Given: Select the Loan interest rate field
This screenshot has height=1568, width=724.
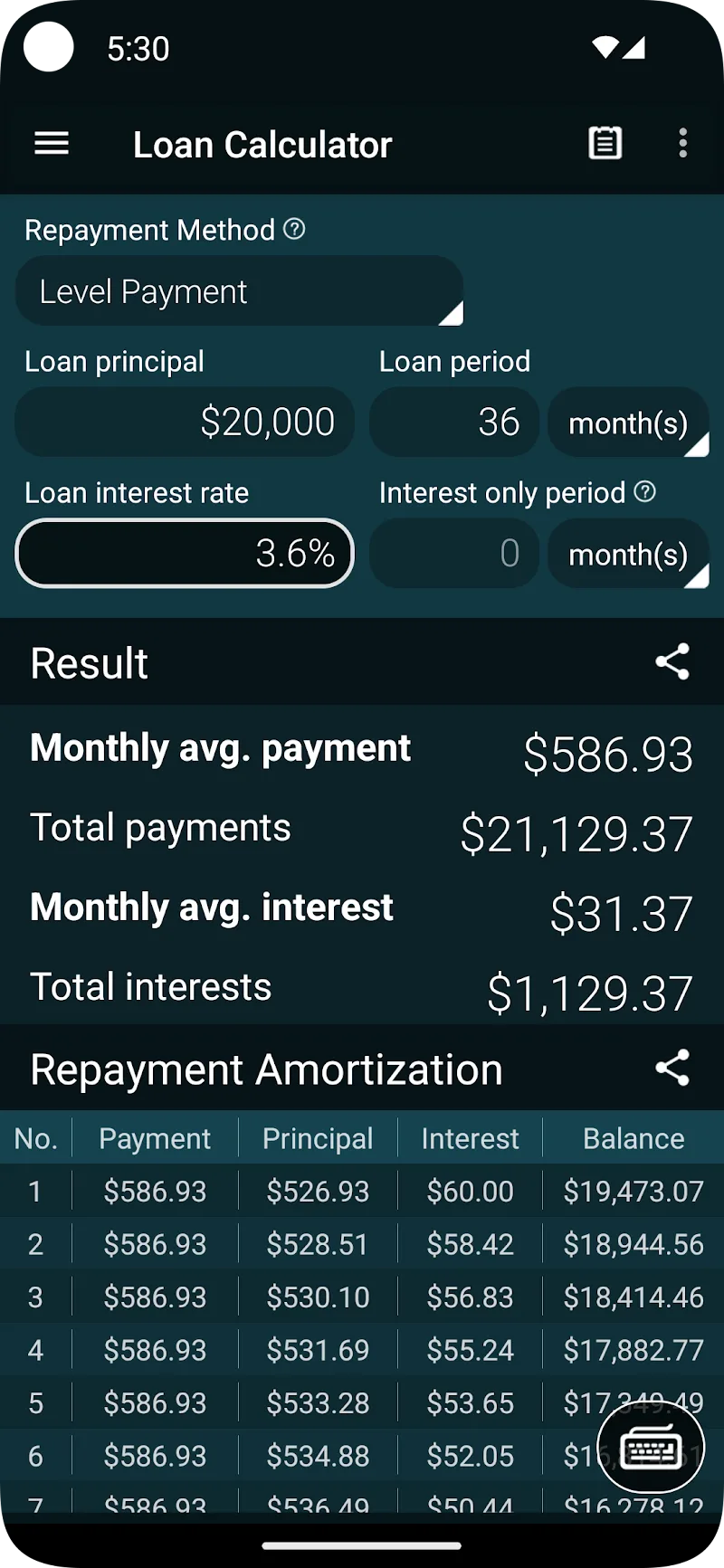Looking at the screenshot, I should coord(185,553).
